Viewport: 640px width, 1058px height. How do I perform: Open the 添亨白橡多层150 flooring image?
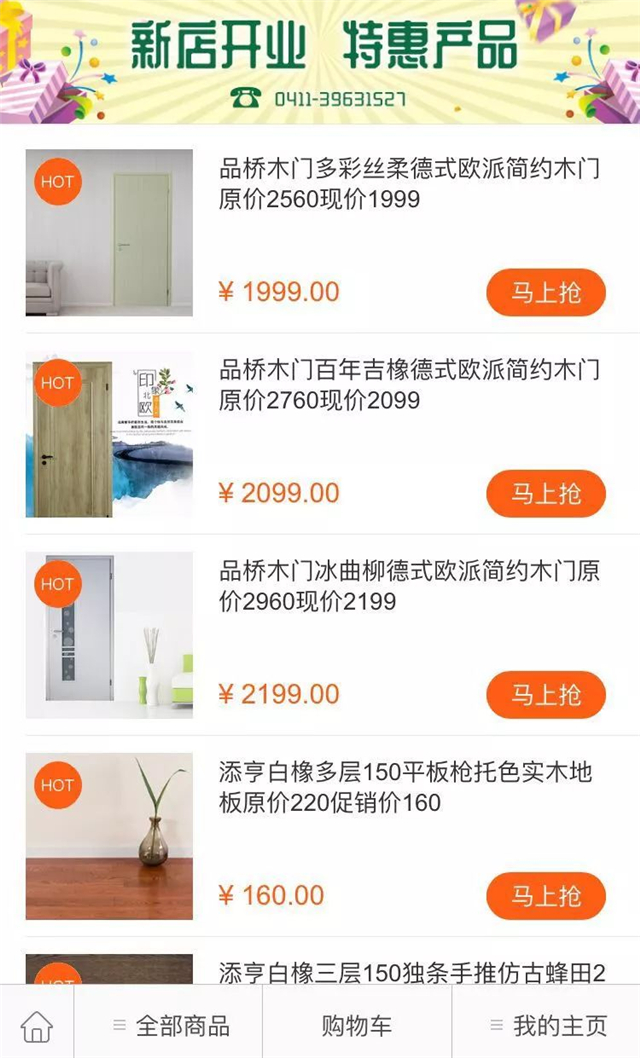[x=109, y=836]
